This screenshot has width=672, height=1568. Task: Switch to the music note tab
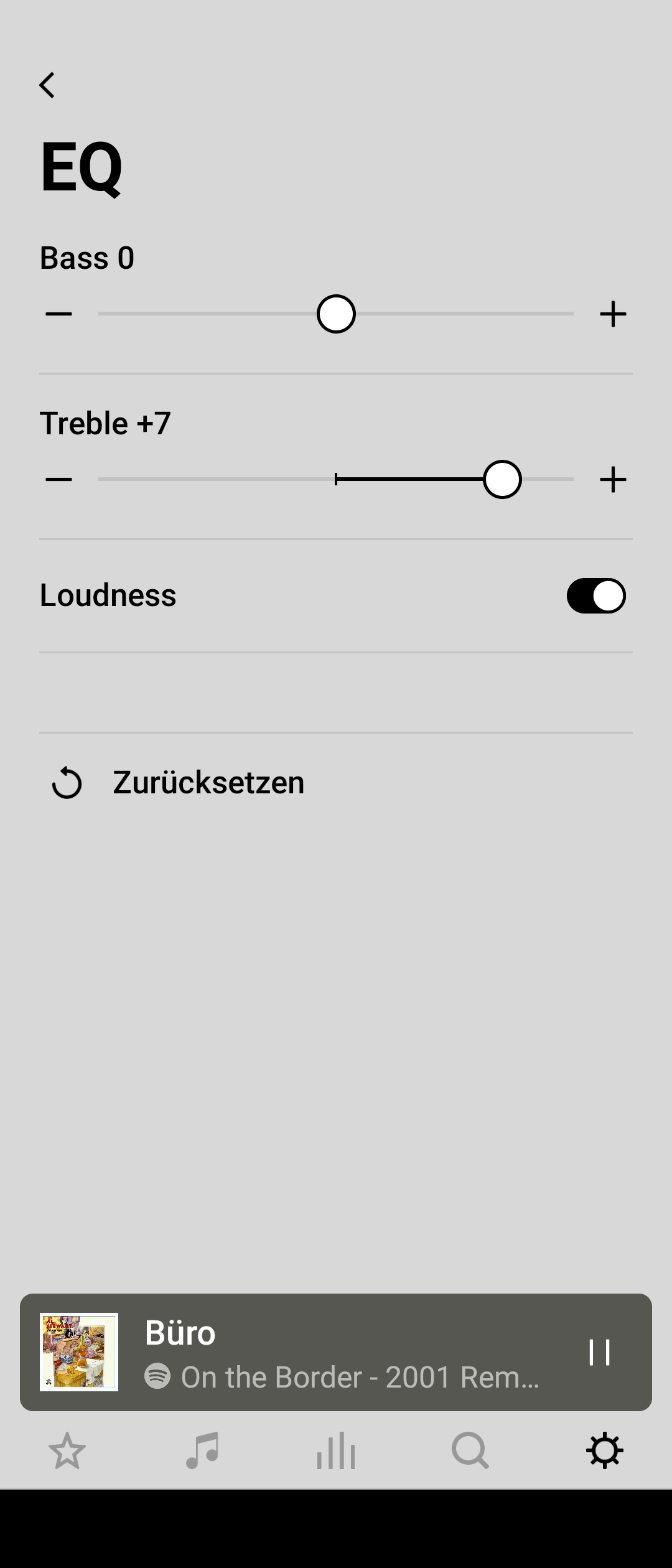(x=202, y=1451)
